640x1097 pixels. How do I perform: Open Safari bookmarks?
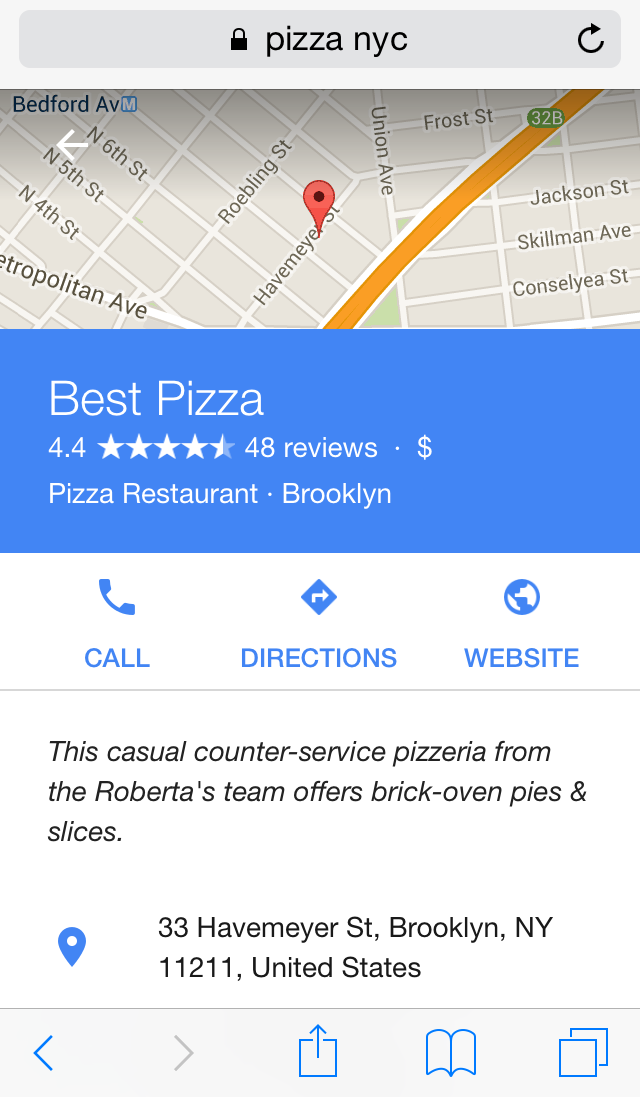[451, 1053]
